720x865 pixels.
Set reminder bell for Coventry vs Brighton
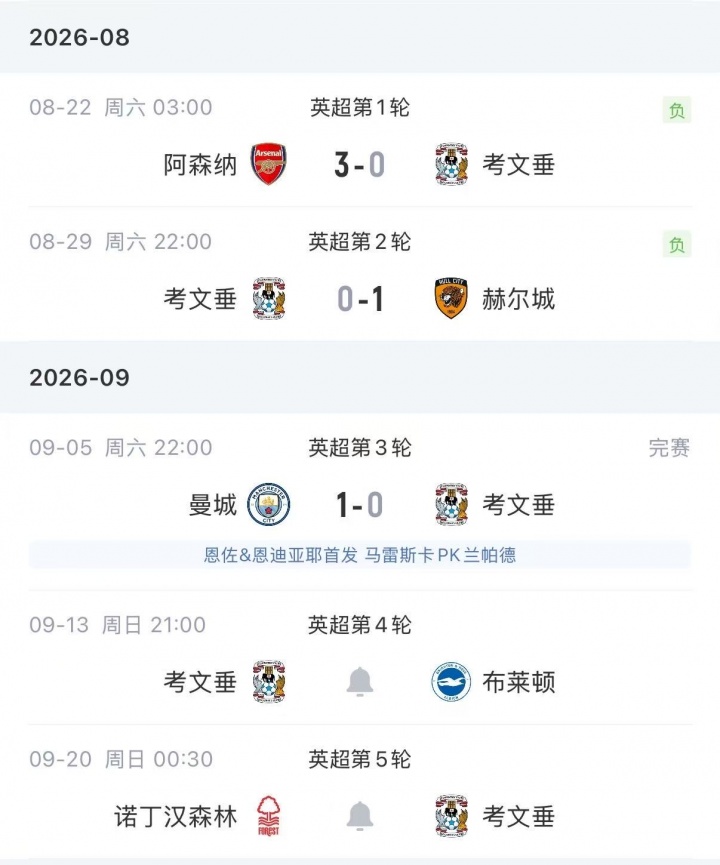tap(360, 682)
